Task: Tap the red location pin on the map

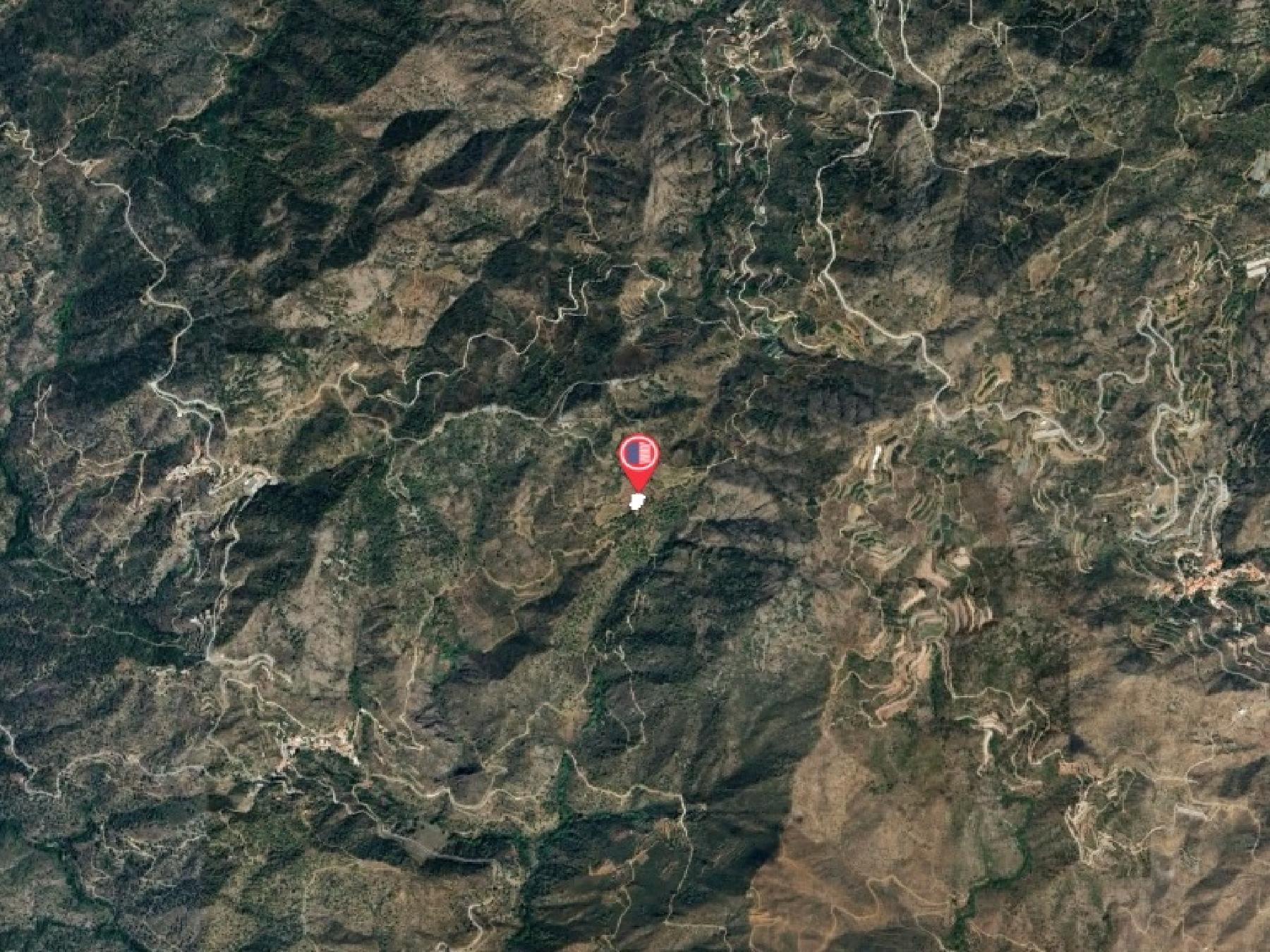Action: click(639, 457)
